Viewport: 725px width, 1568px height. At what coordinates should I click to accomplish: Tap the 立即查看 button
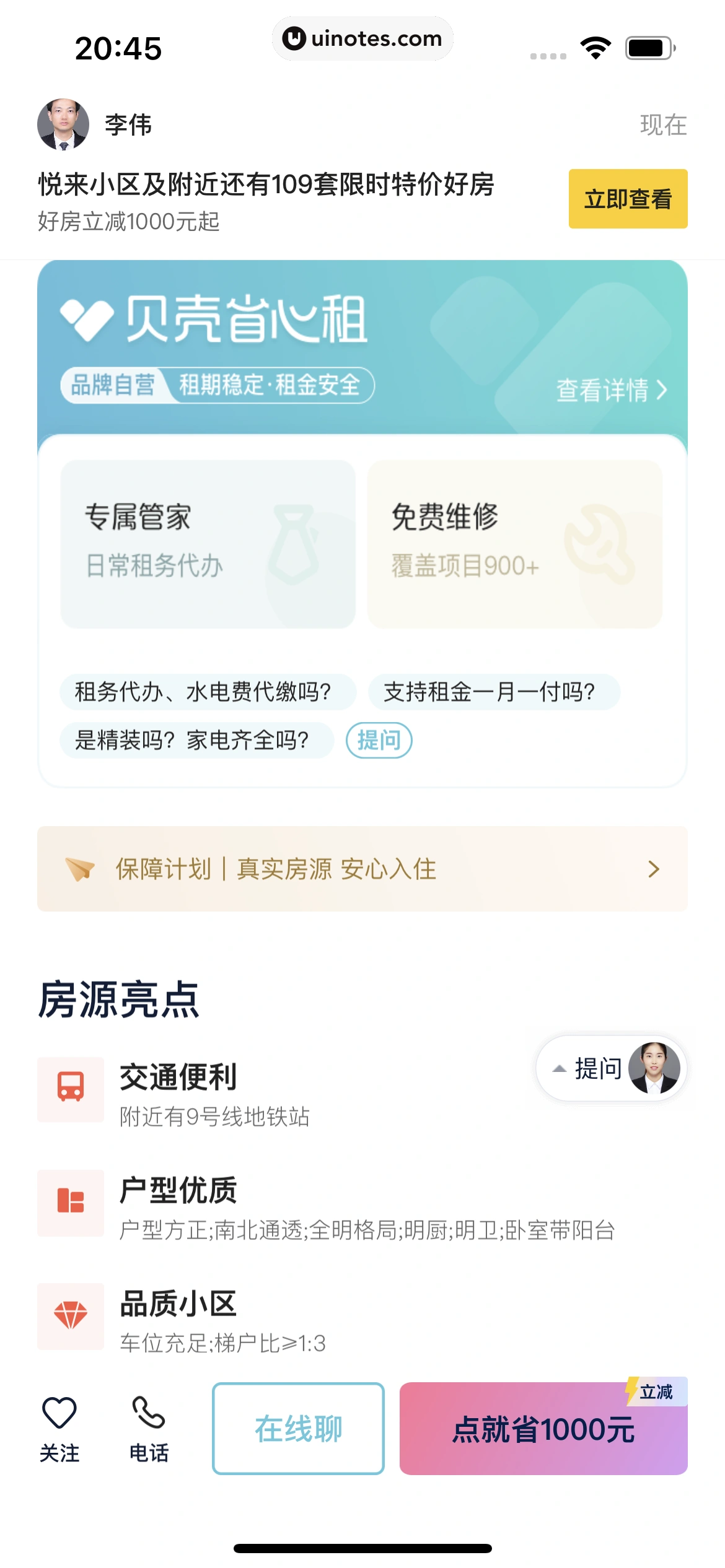[x=628, y=199]
